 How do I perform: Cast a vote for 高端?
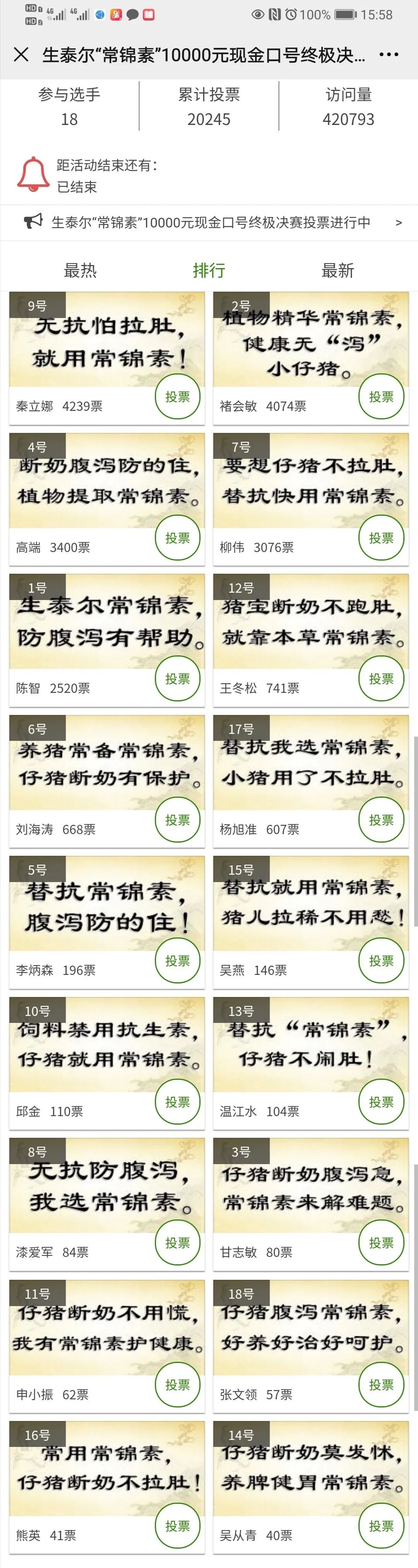tap(177, 538)
